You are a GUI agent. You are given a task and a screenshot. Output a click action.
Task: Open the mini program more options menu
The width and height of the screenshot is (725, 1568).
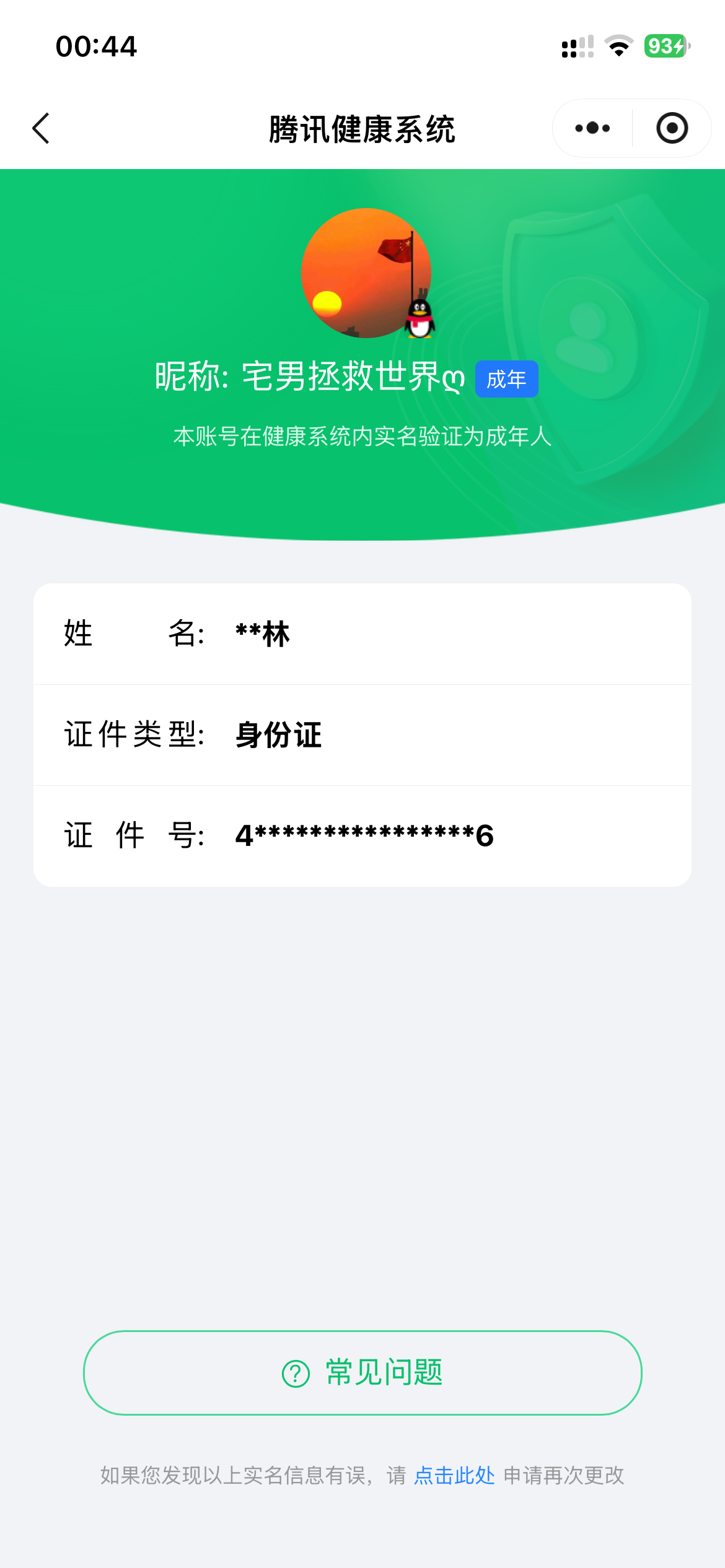pyautogui.click(x=592, y=128)
